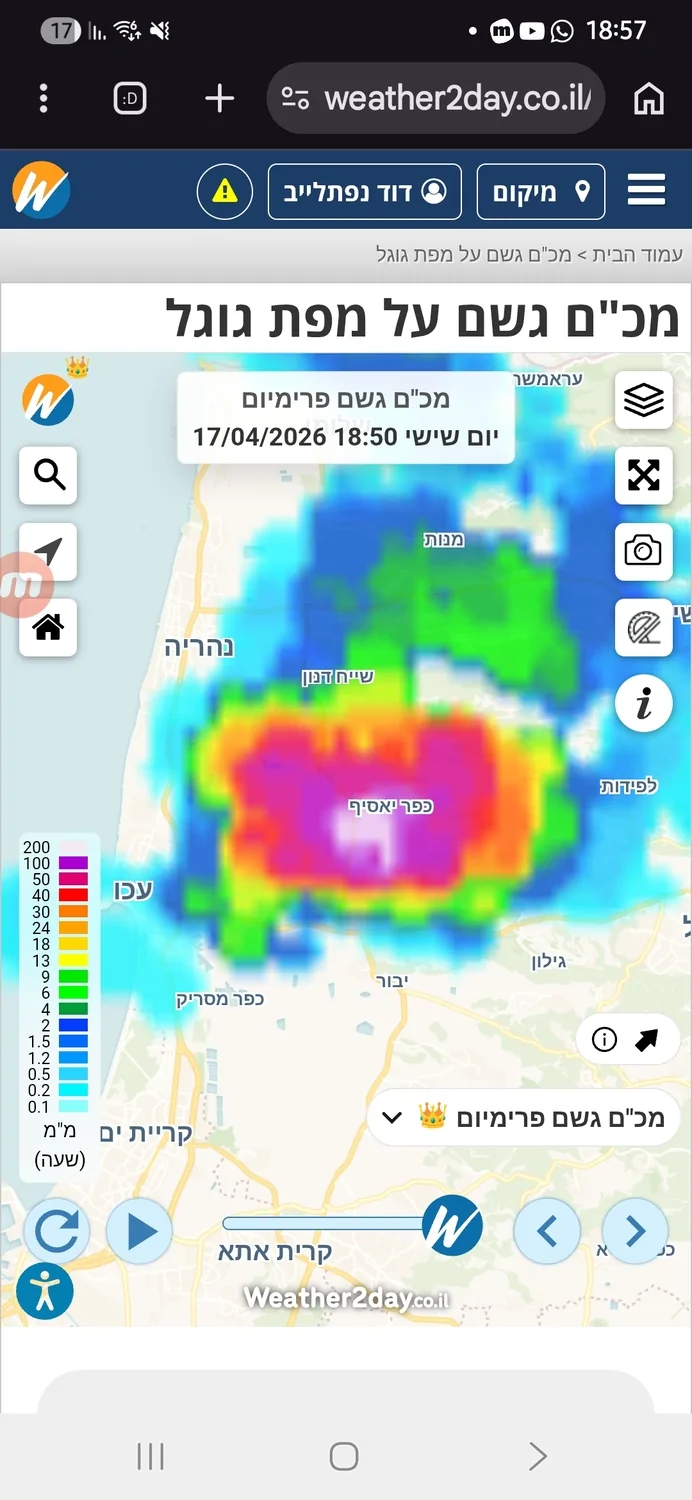Open the browser overflow menu

(43, 98)
